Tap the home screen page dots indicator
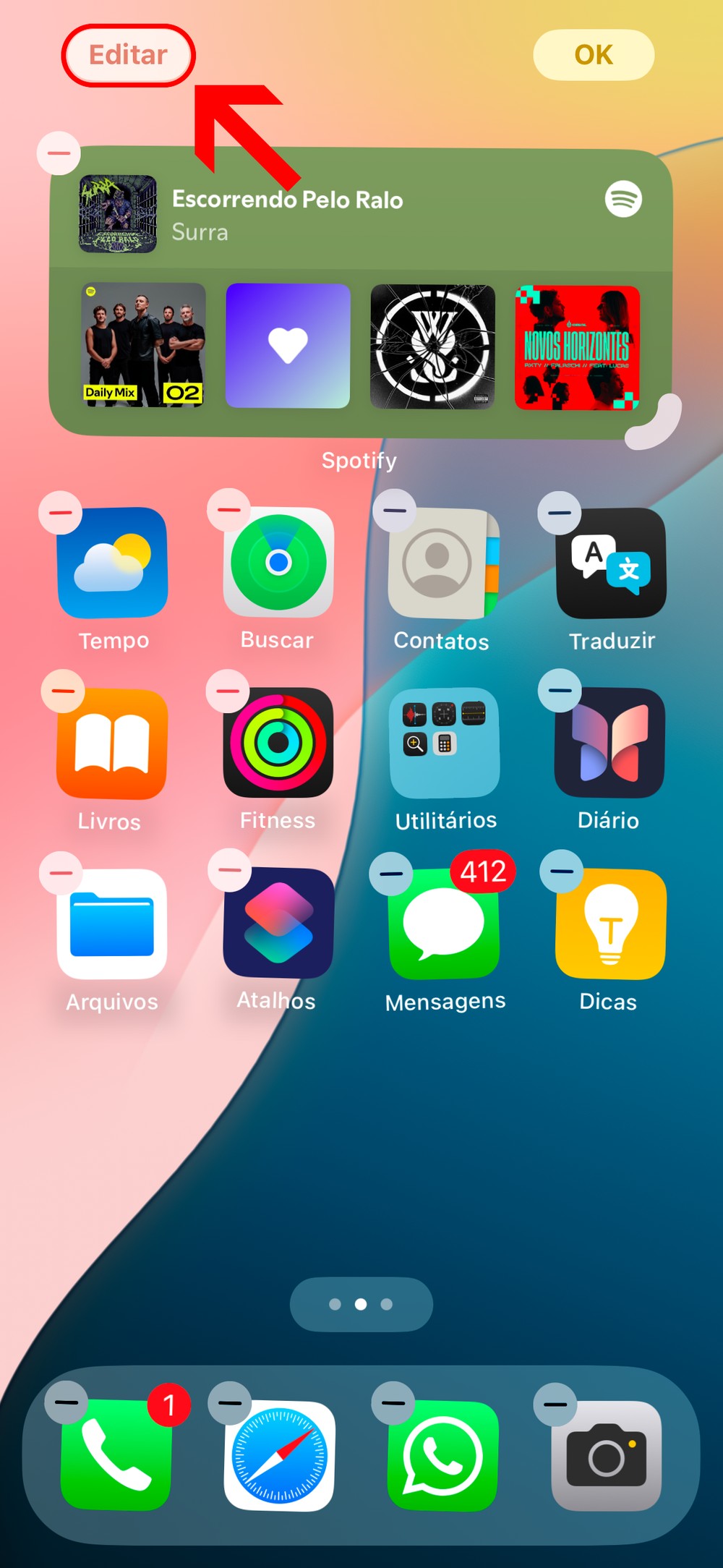 pos(361,1304)
